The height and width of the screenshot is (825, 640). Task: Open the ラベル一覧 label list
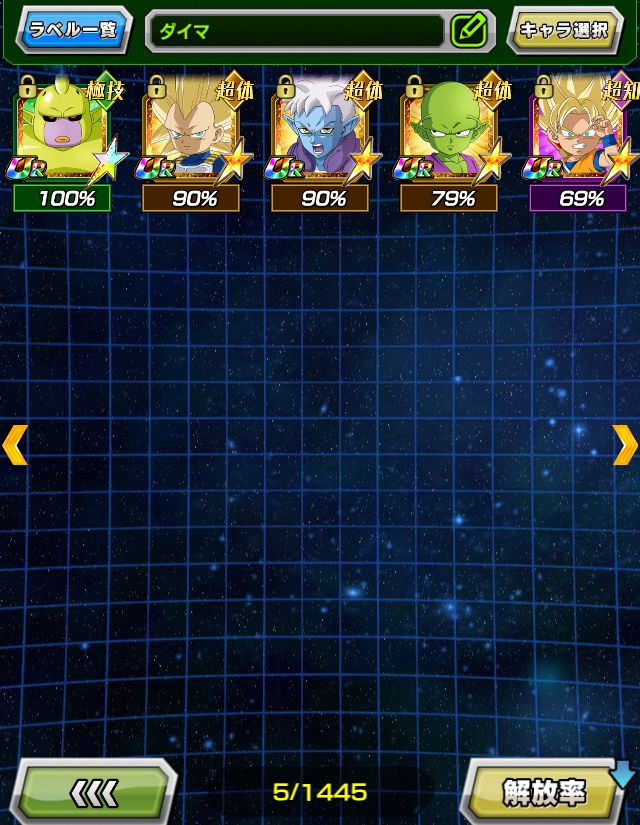coord(73,29)
